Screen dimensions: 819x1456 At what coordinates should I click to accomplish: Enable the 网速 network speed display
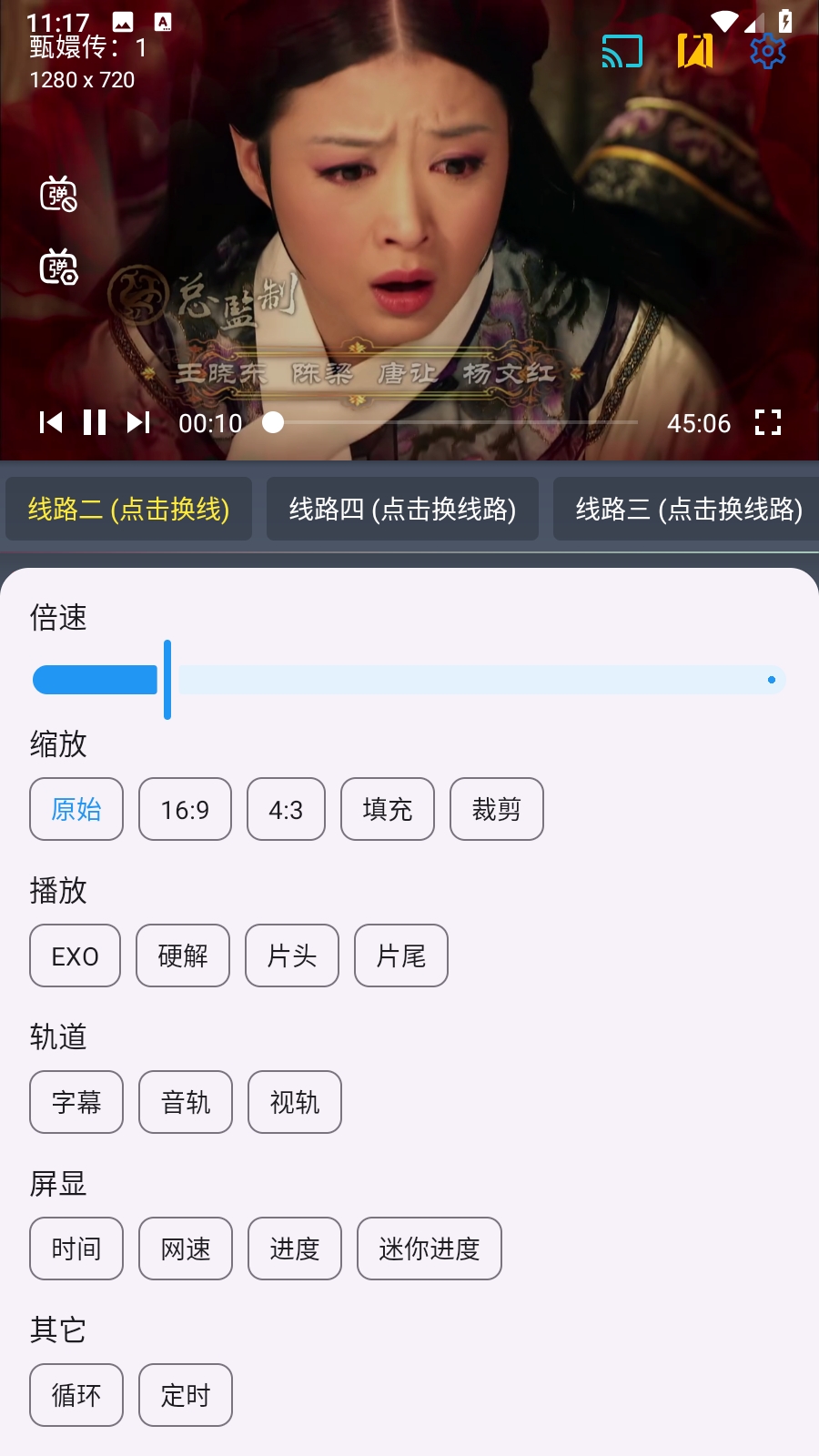(x=185, y=1249)
